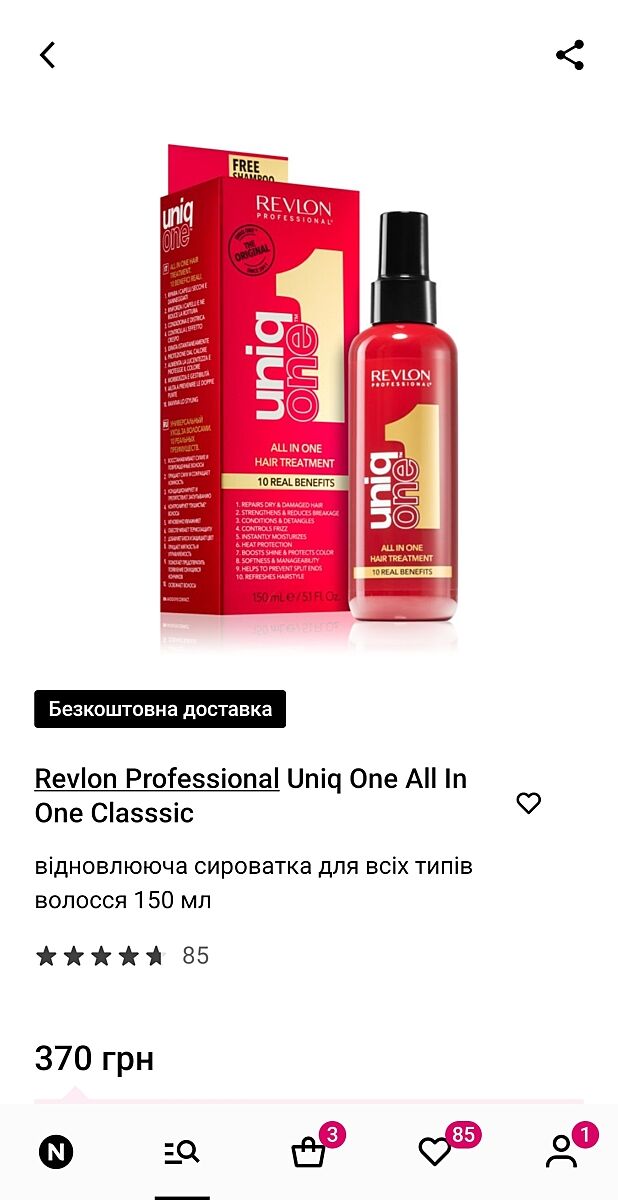The height and width of the screenshot is (1200, 618).
Task: Open the Revlon product image in full view
Action: tap(309, 395)
